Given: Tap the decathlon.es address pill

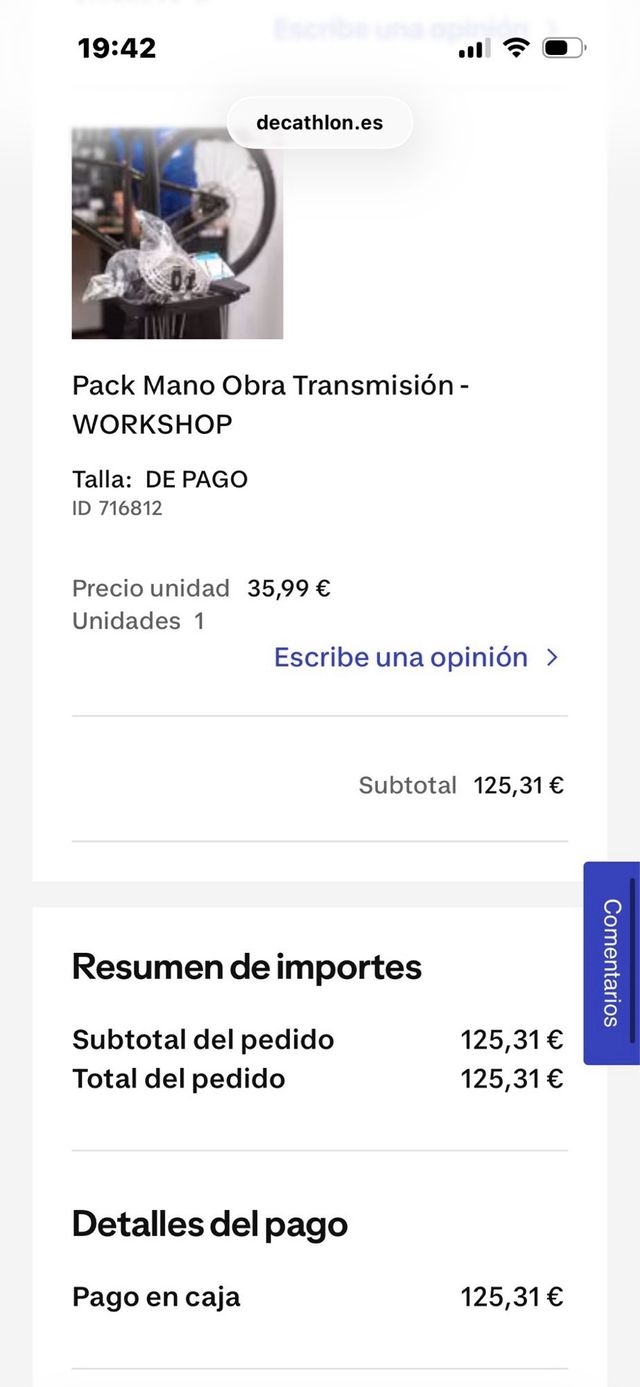Looking at the screenshot, I should 319,123.
